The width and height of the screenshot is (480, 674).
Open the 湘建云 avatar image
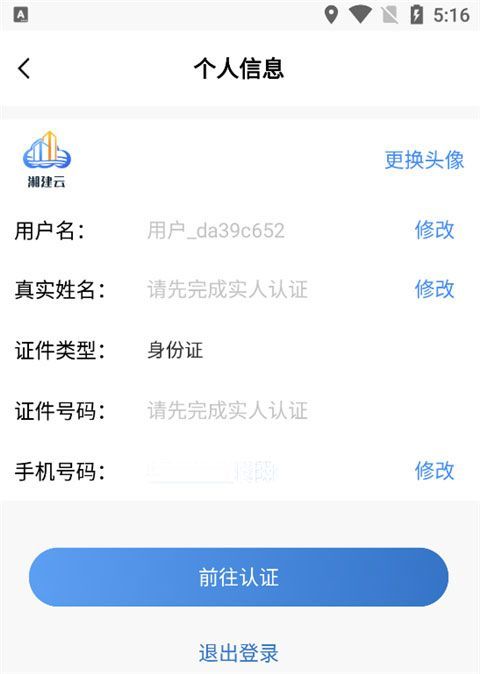pos(46,160)
